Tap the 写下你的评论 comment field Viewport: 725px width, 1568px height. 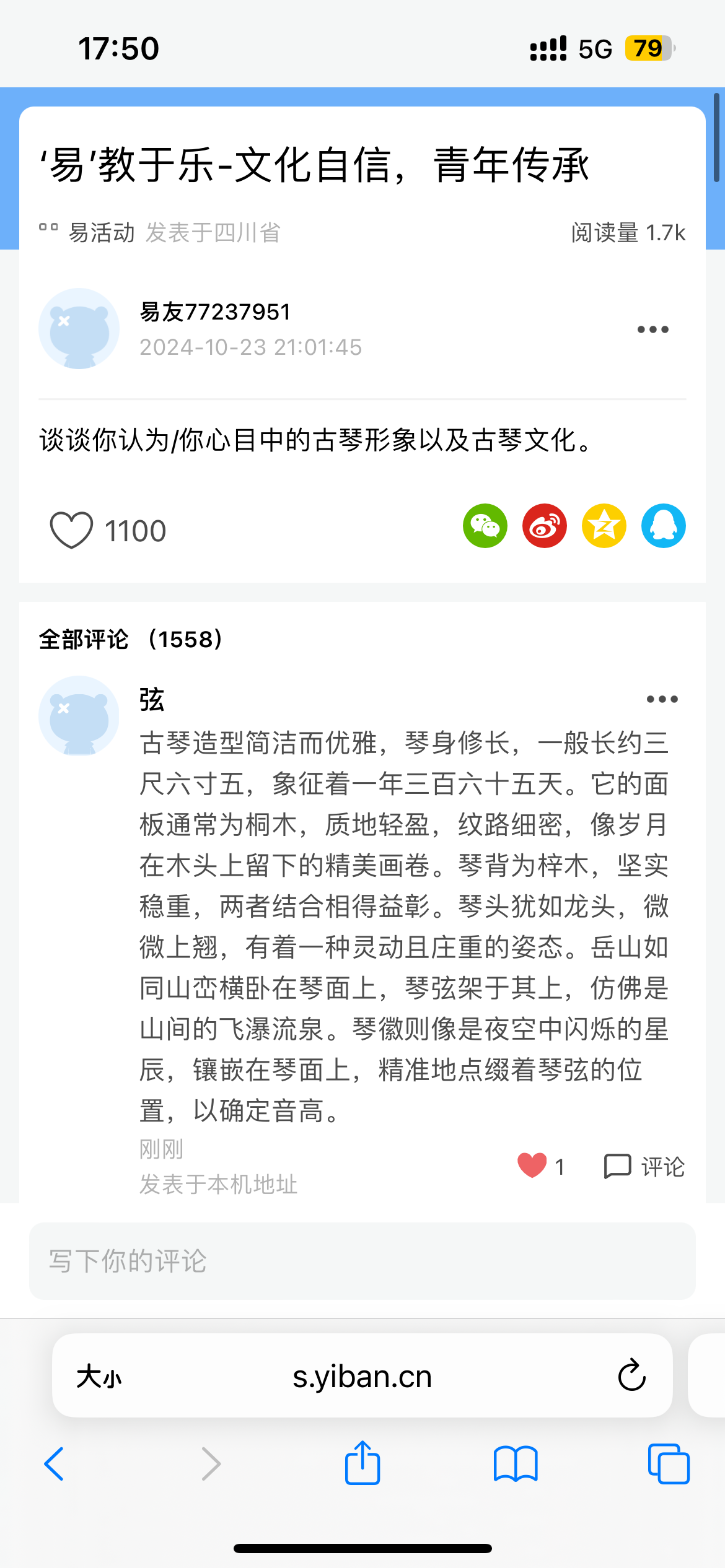[362, 1261]
